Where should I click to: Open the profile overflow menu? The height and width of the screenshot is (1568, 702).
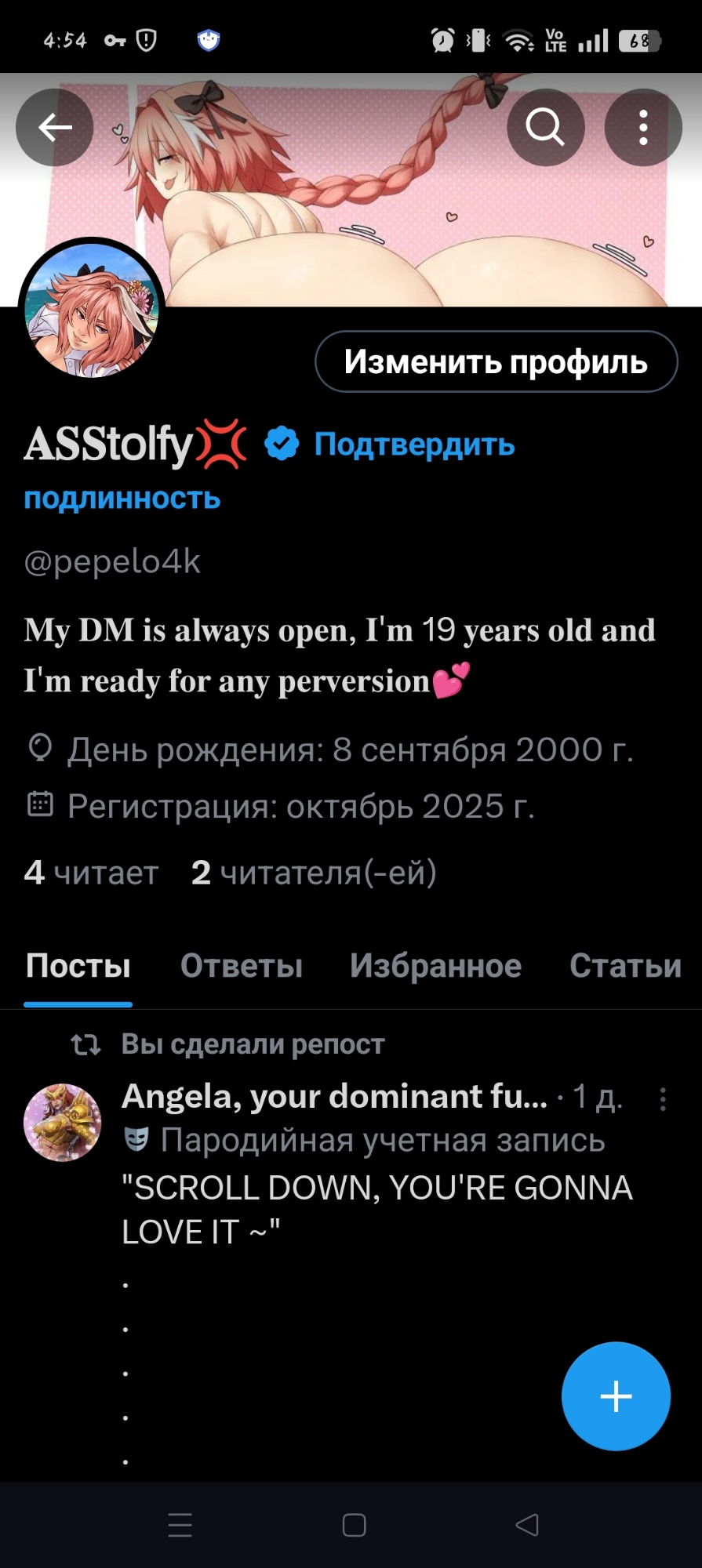tap(642, 127)
